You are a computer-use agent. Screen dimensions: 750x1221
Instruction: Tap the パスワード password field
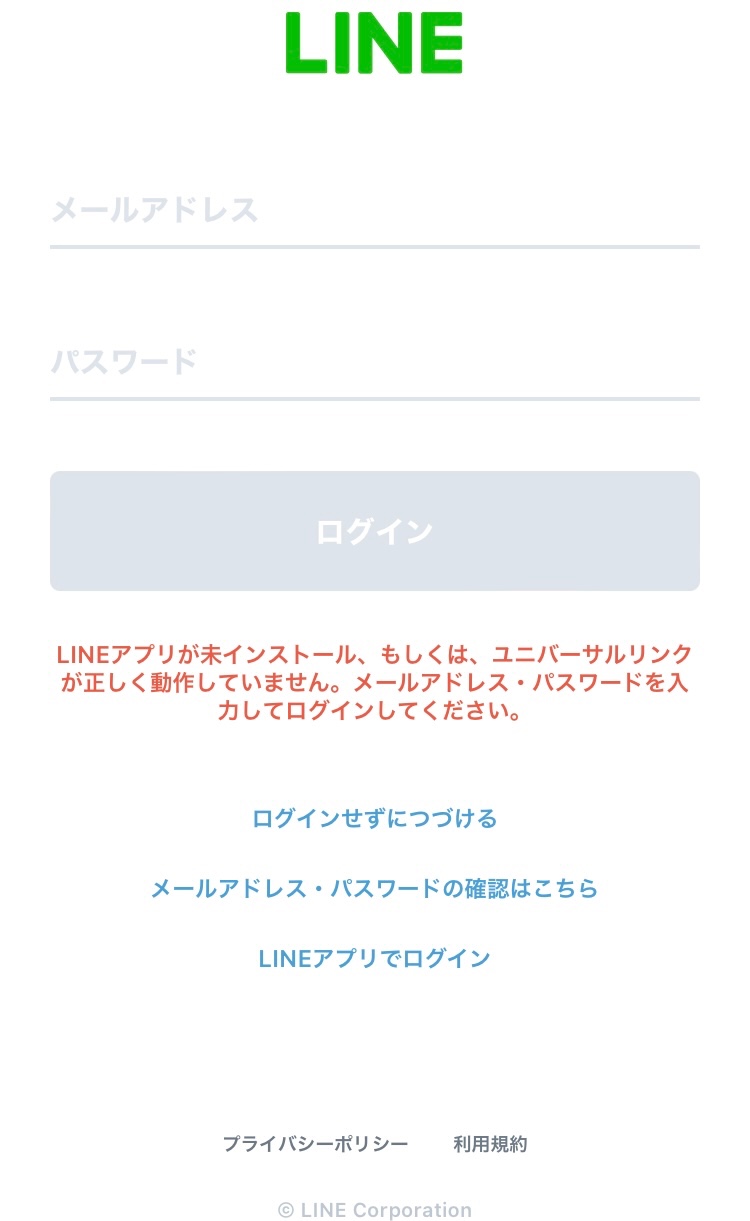pos(374,362)
